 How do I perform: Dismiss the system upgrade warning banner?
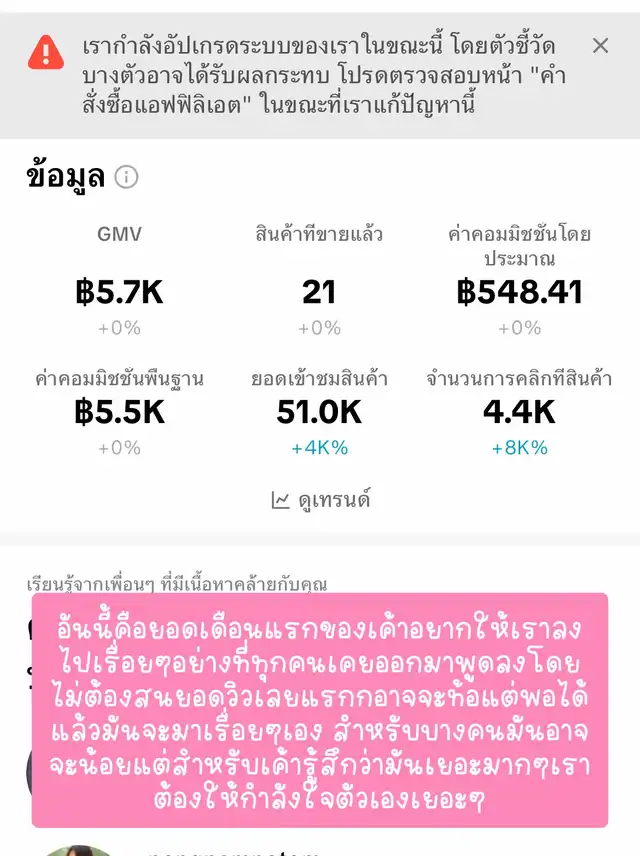click(x=600, y=45)
